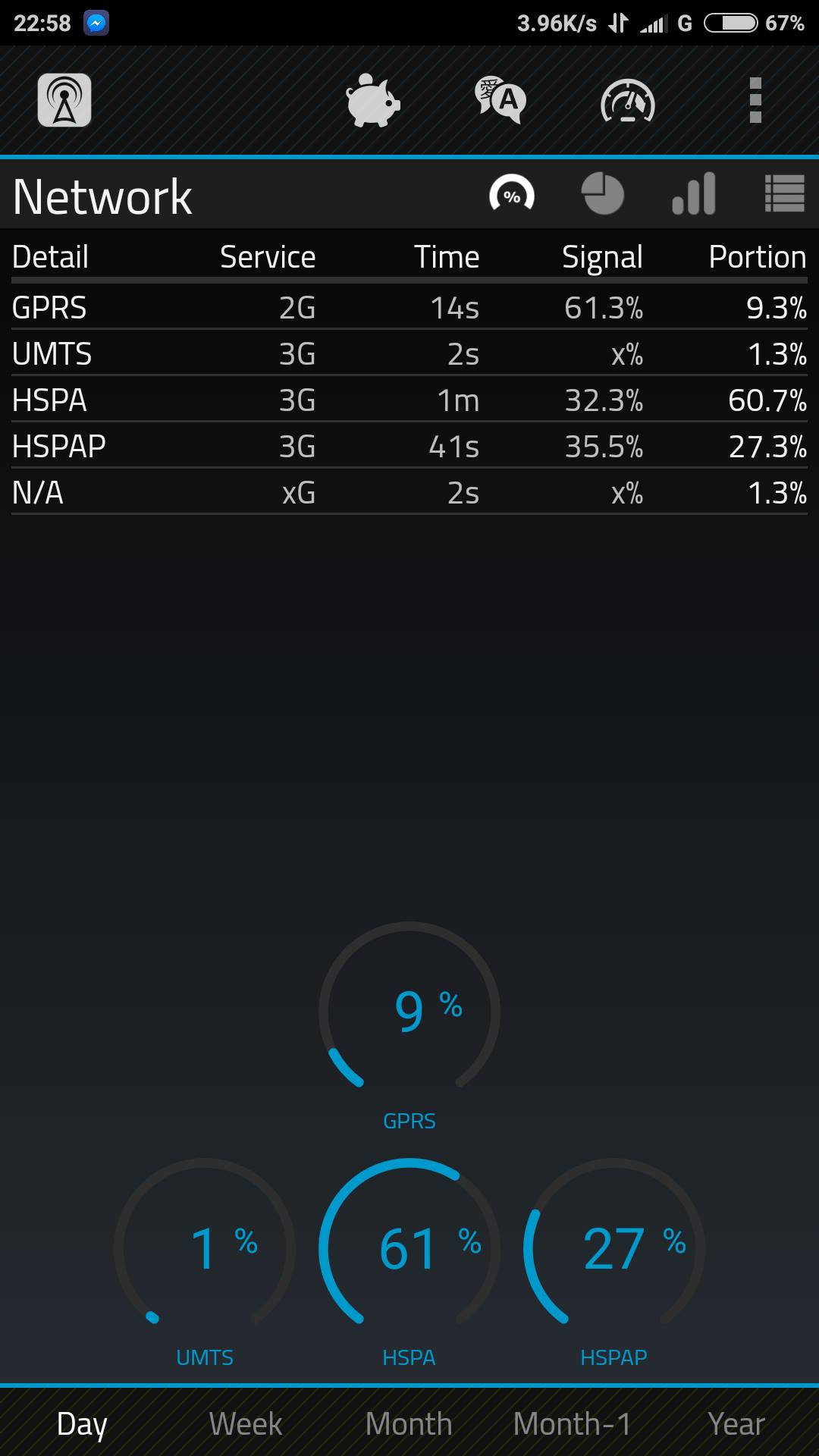Switch to the bar chart view
The width and height of the screenshot is (819, 1456).
tap(694, 194)
